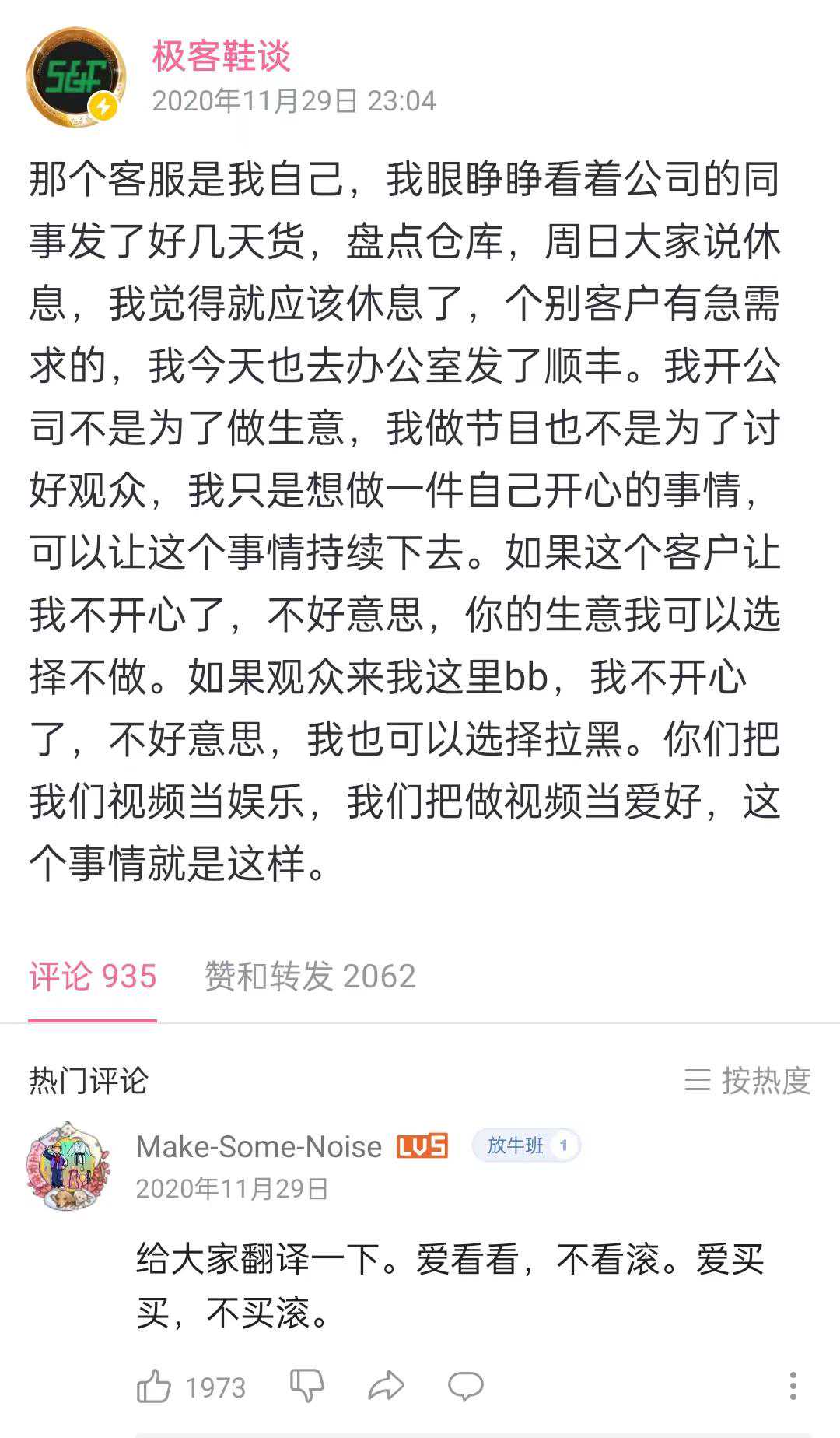The image size is (840, 1438).
Task: Open the 放牛班 fan badge
Action: (x=526, y=1145)
